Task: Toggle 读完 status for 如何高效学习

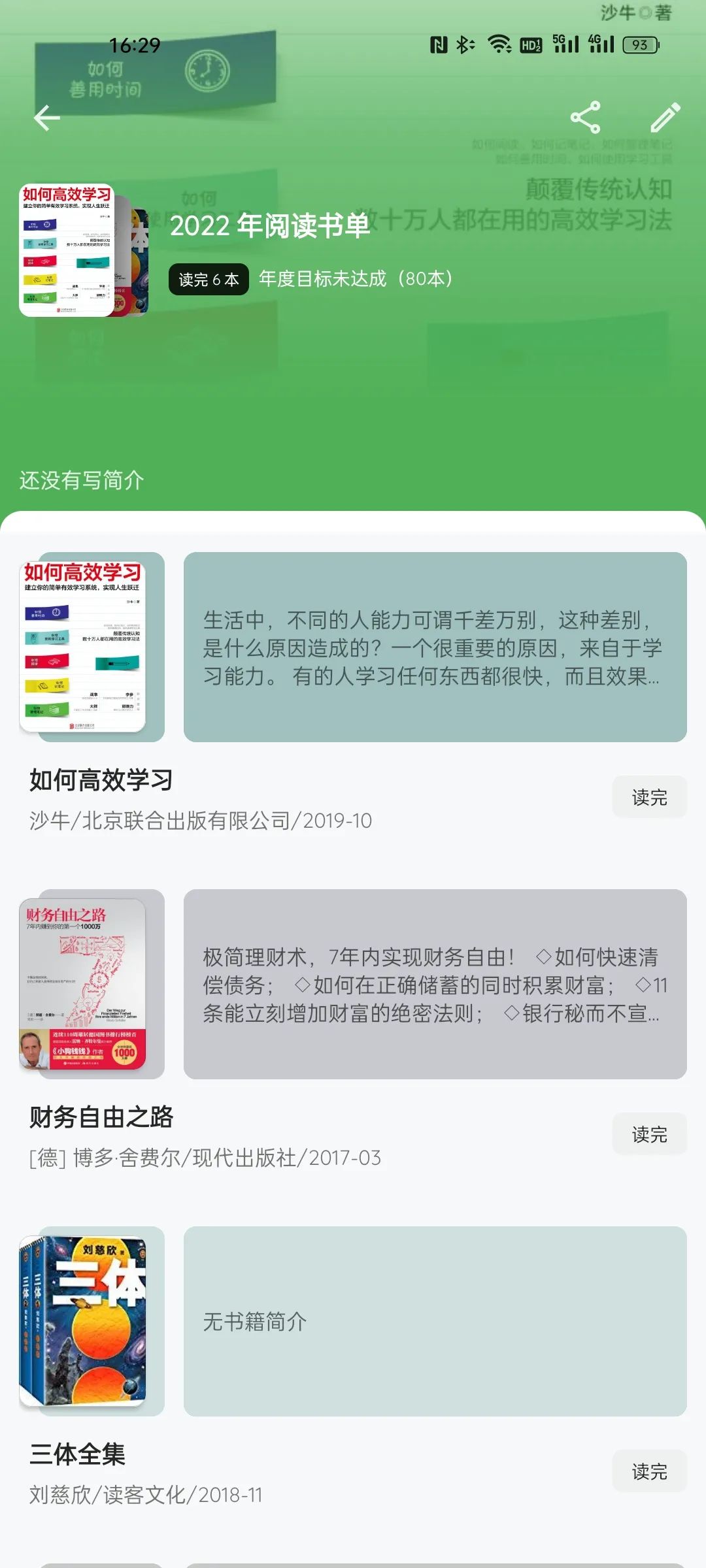Action: [x=649, y=796]
